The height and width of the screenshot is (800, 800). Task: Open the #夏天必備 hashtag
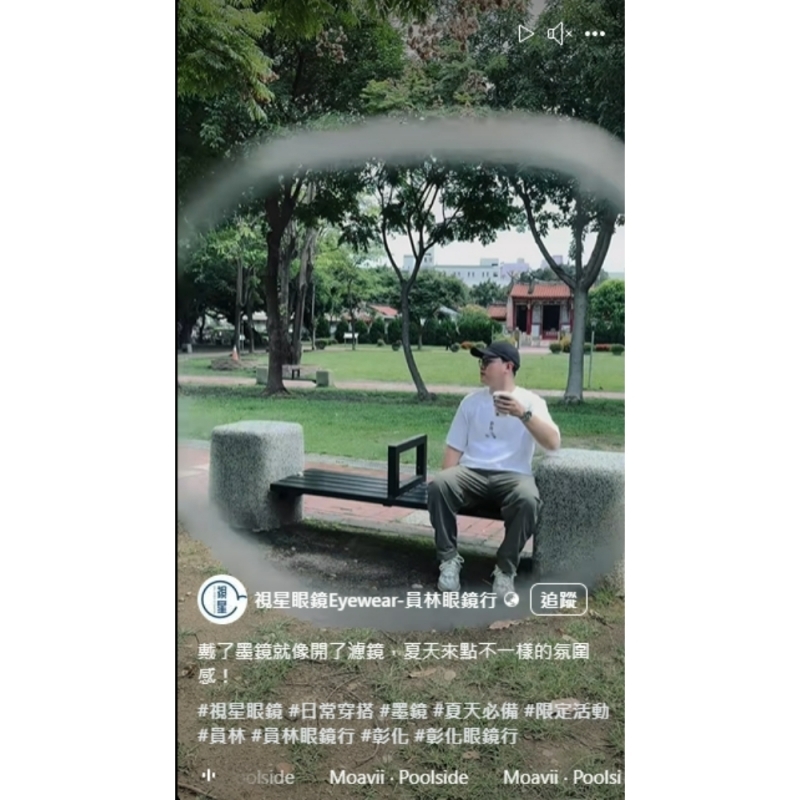coord(475,711)
